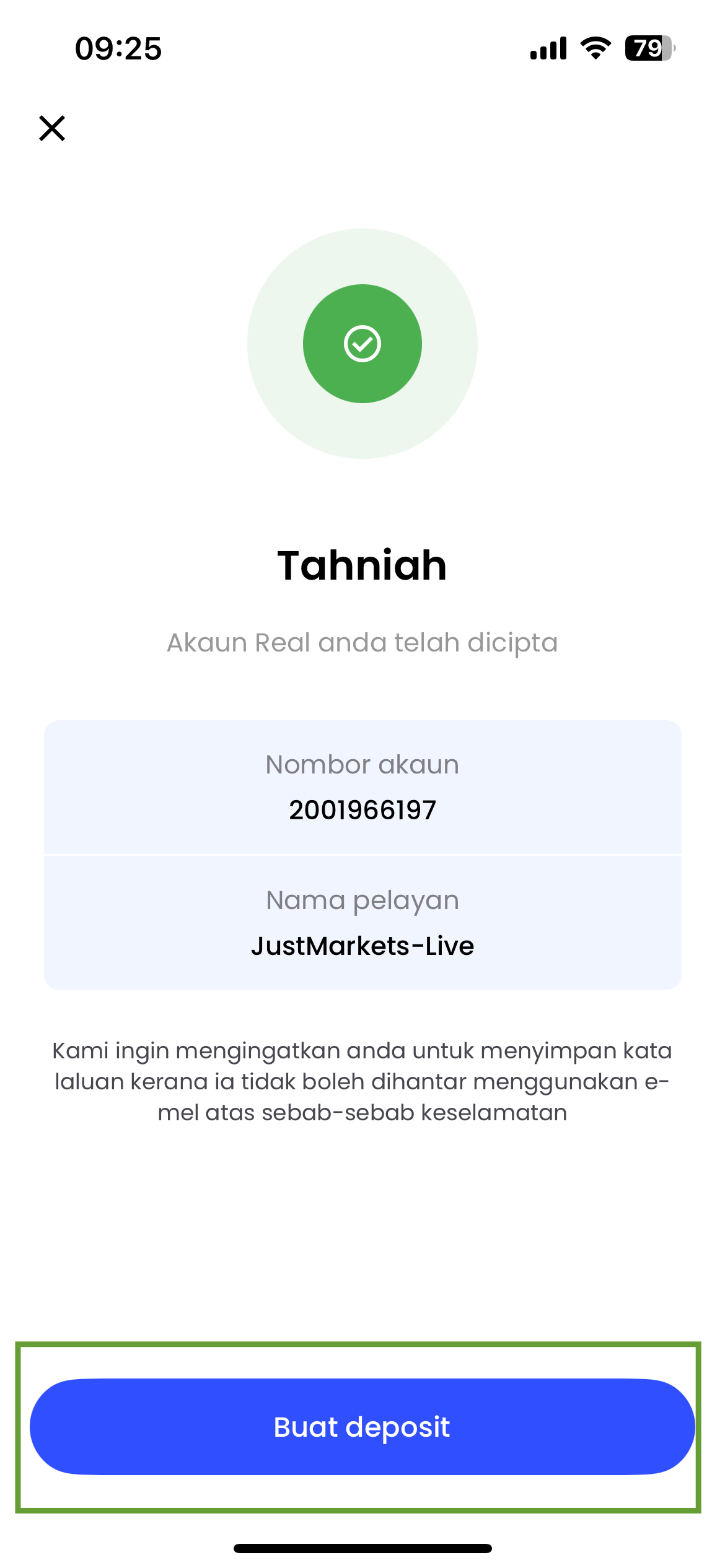The height and width of the screenshot is (1568, 725).
Task: Tap the Buat deposit button
Action: (362, 1426)
